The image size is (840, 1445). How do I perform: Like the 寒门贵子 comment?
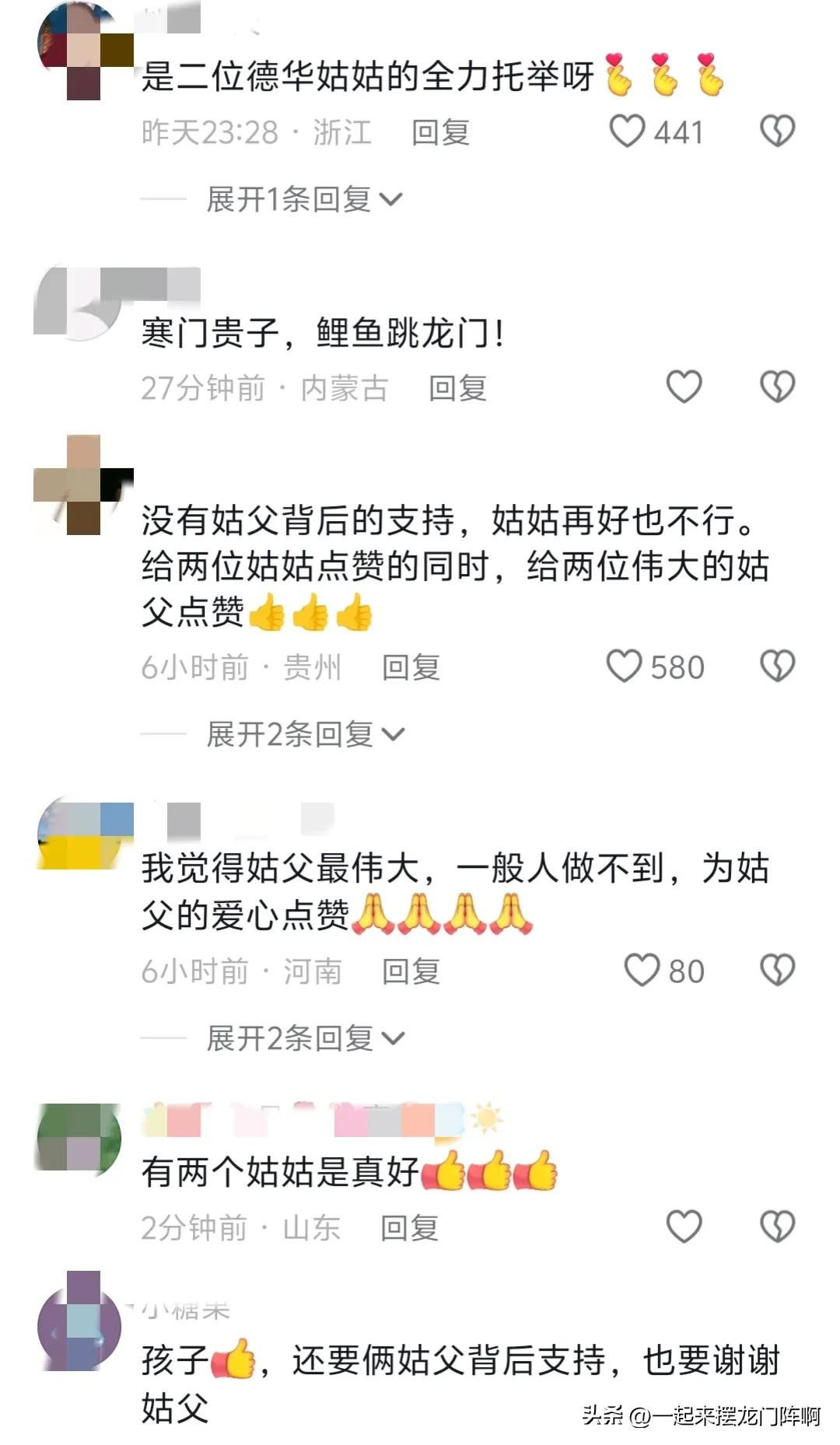coord(684,387)
